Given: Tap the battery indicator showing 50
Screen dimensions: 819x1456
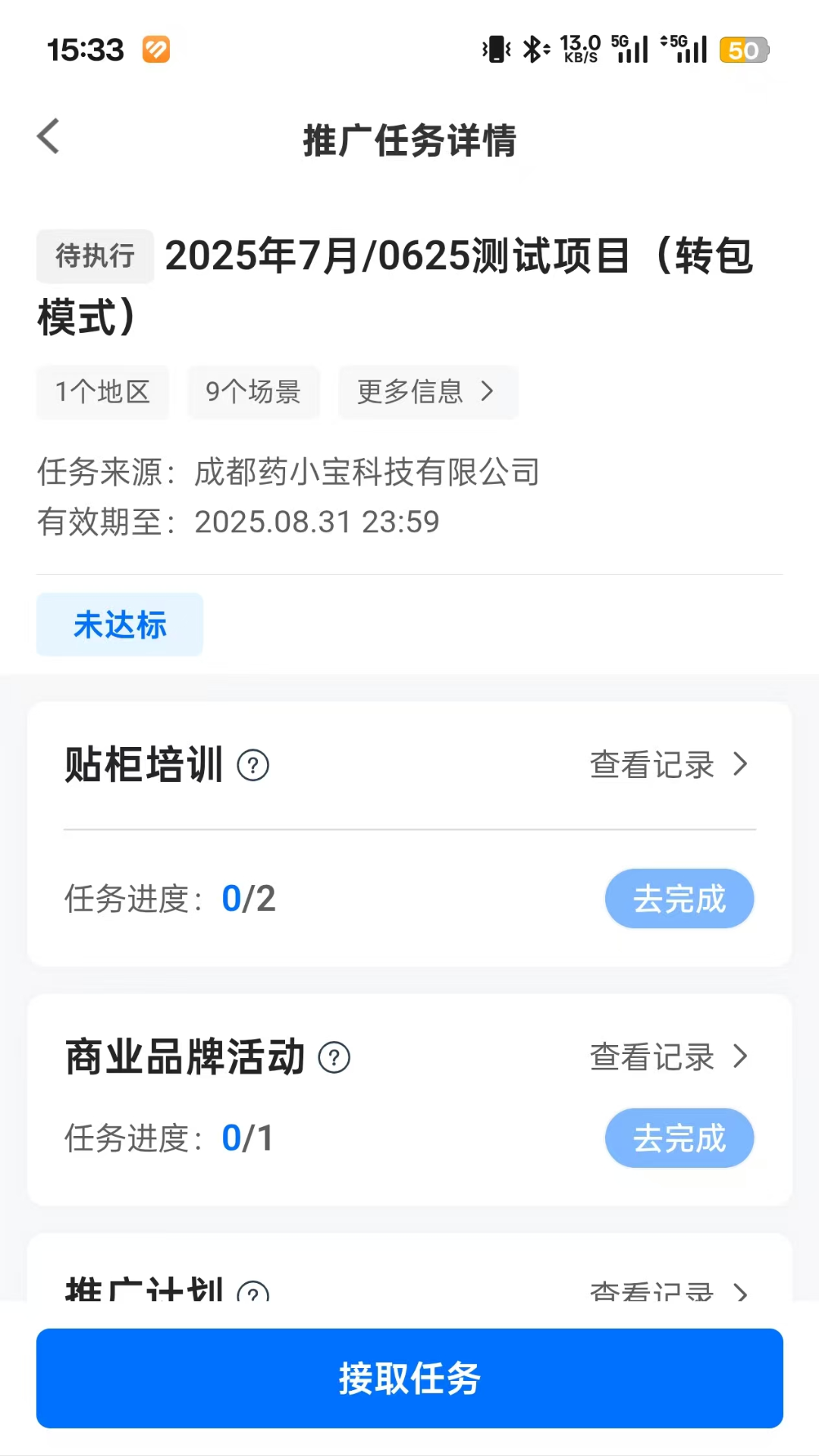Looking at the screenshot, I should click(x=745, y=49).
